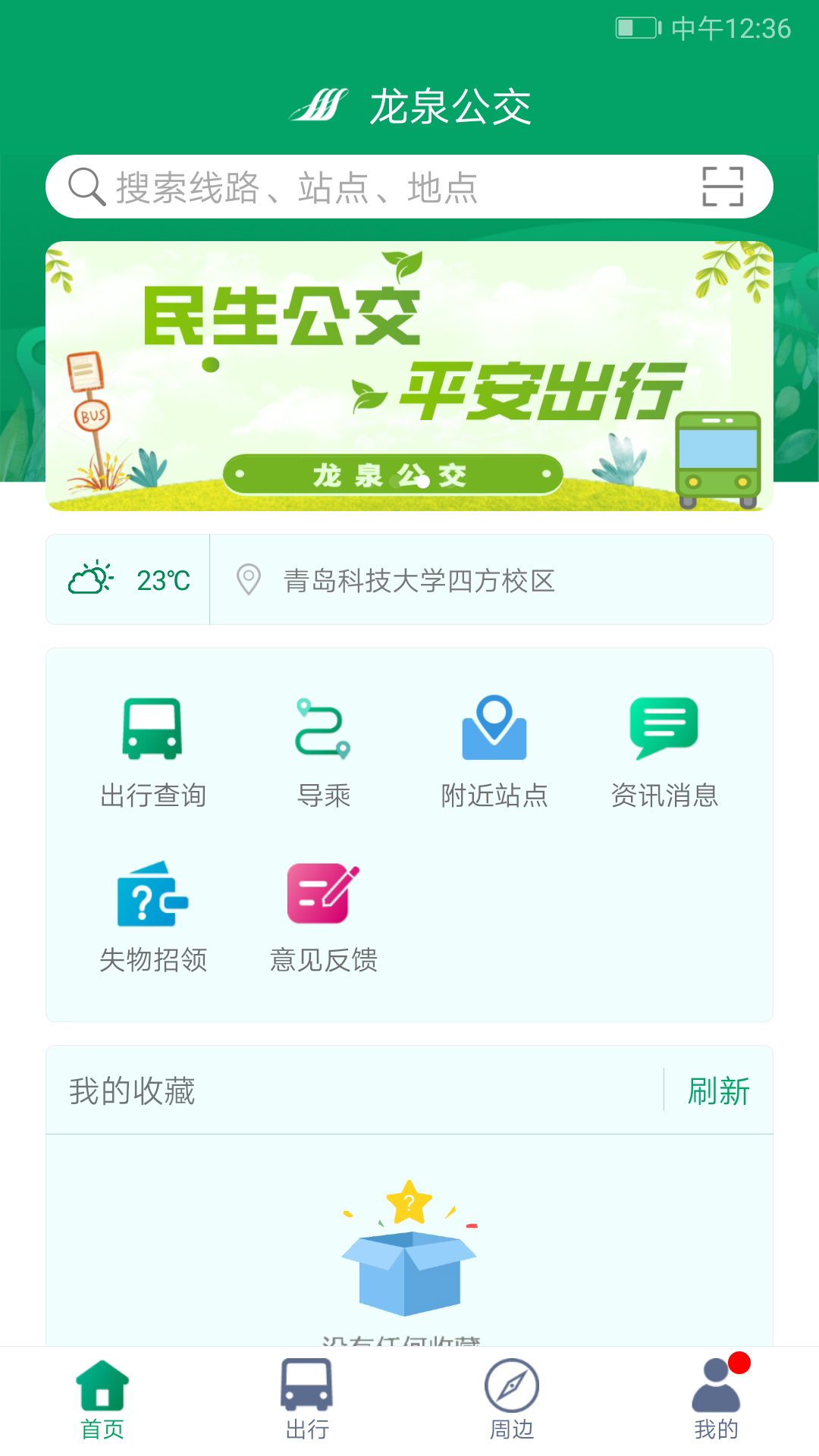Open the QR scan icon
The height and width of the screenshot is (1456, 819).
(722, 187)
